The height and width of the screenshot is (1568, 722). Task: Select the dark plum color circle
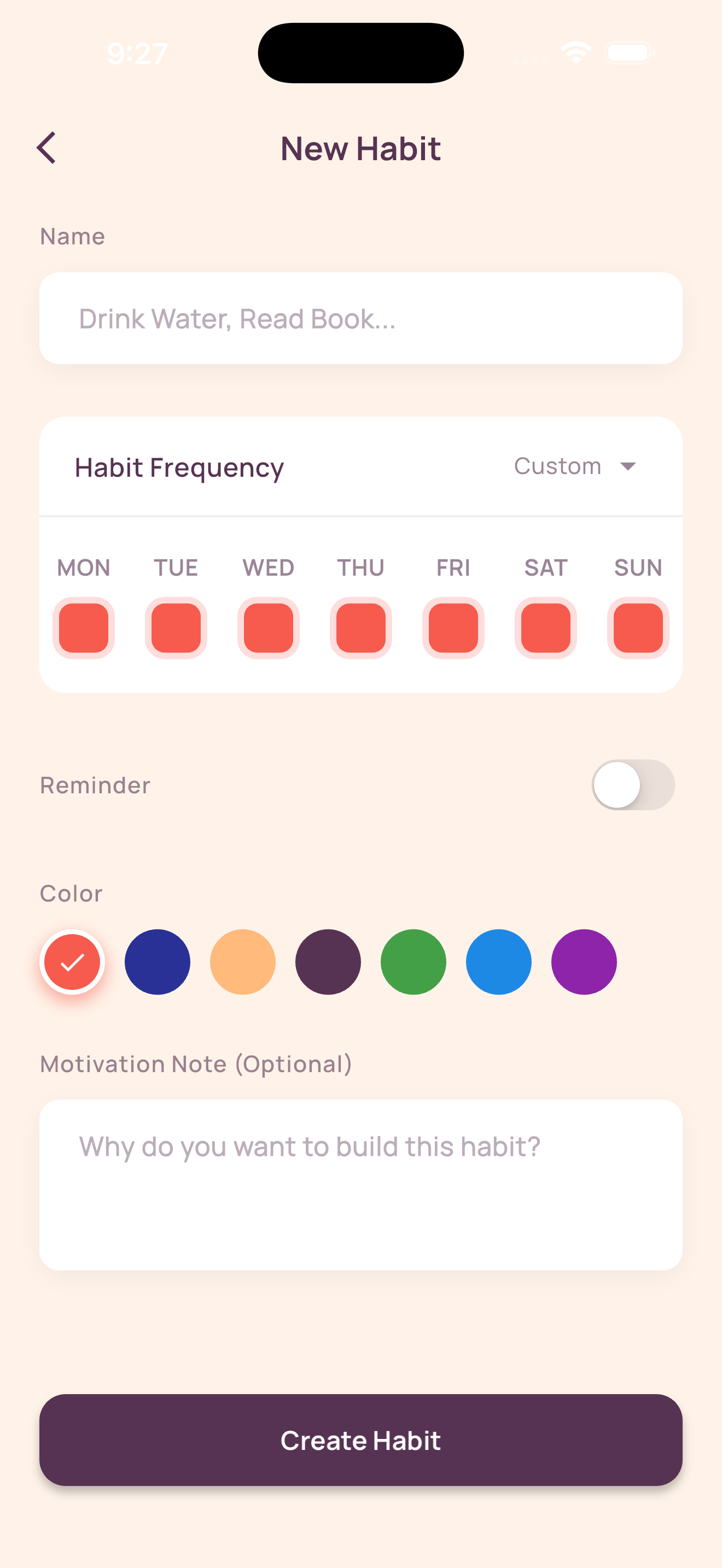328,962
